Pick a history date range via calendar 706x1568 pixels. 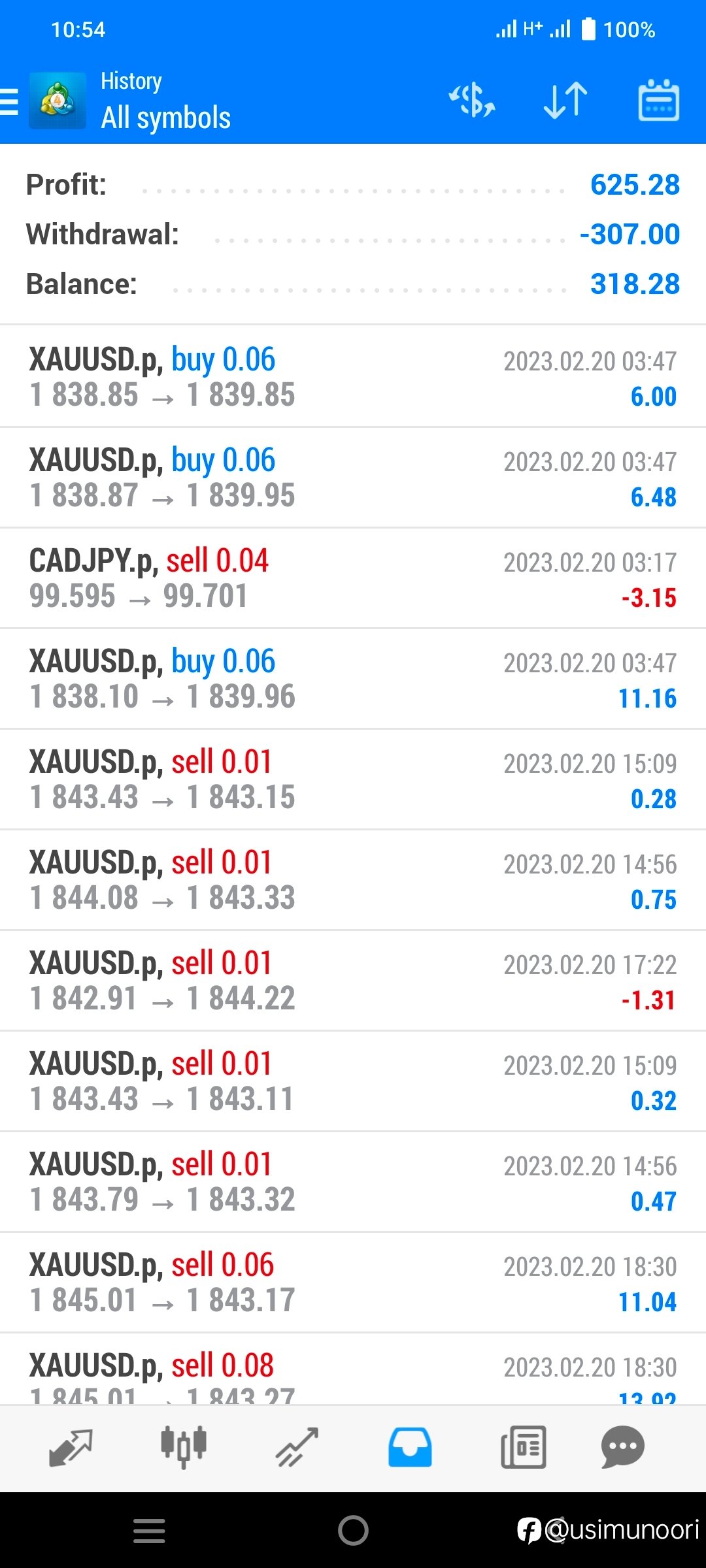coord(658,101)
